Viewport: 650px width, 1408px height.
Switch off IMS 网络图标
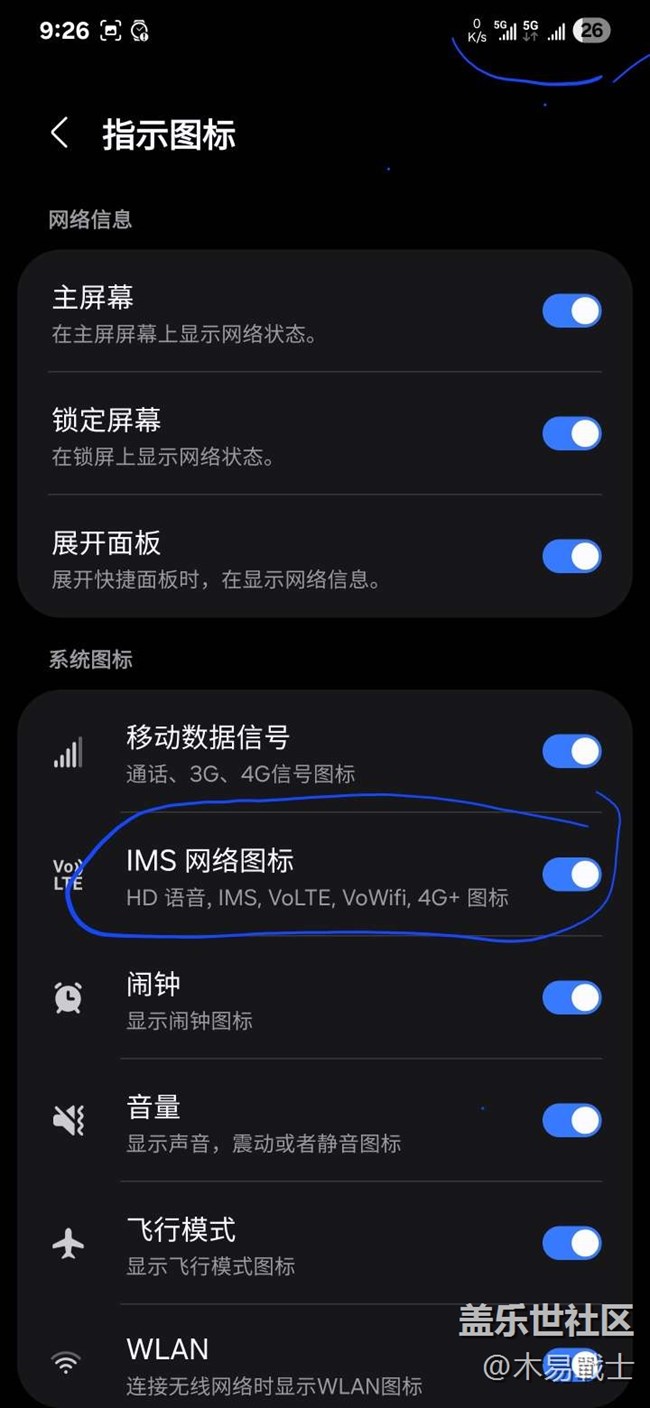(x=572, y=874)
